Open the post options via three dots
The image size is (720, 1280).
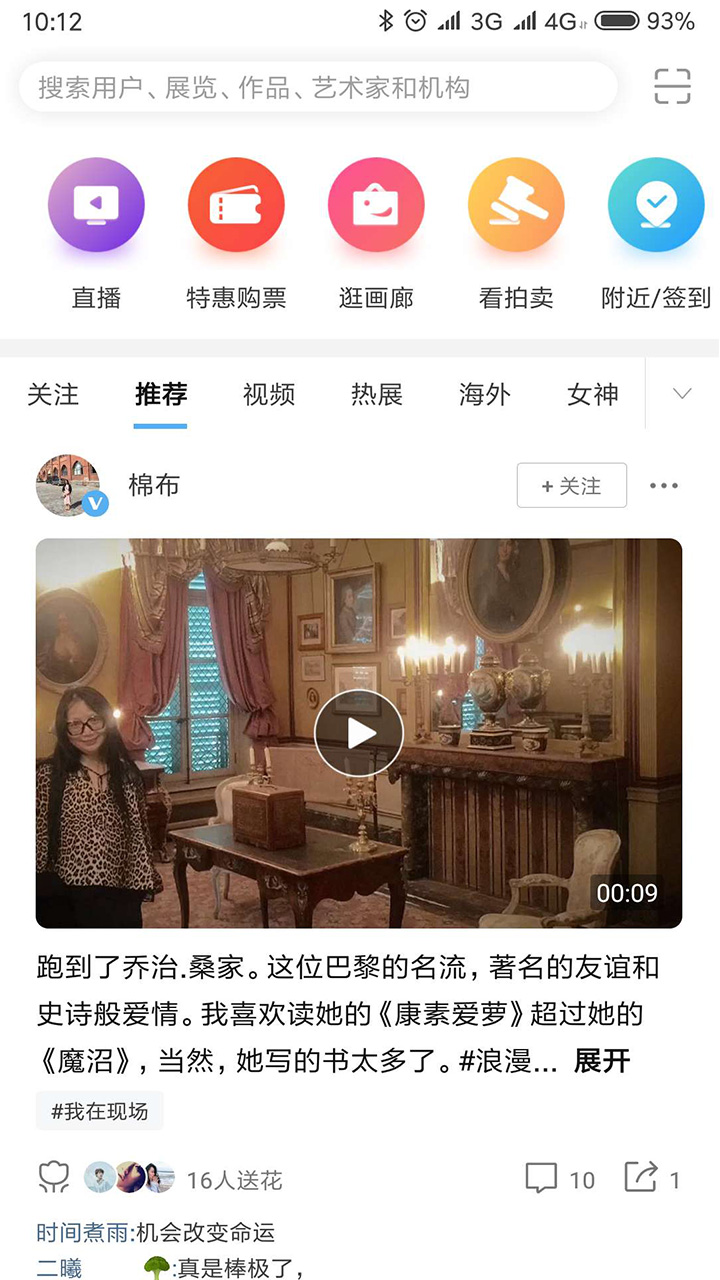[663, 485]
